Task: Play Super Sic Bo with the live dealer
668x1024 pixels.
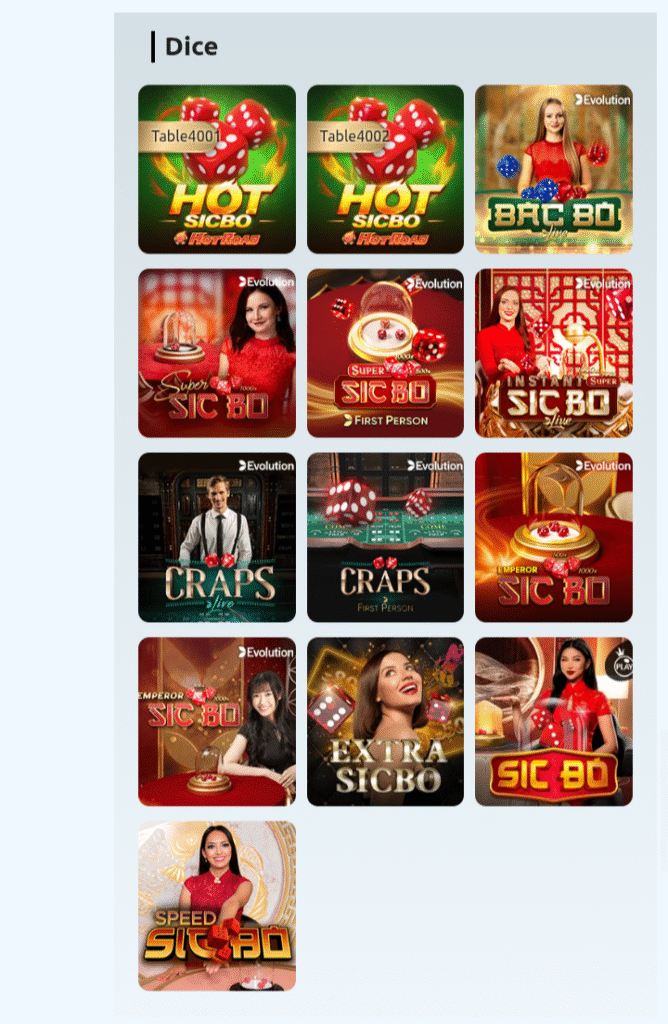Action: click(217, 353)
